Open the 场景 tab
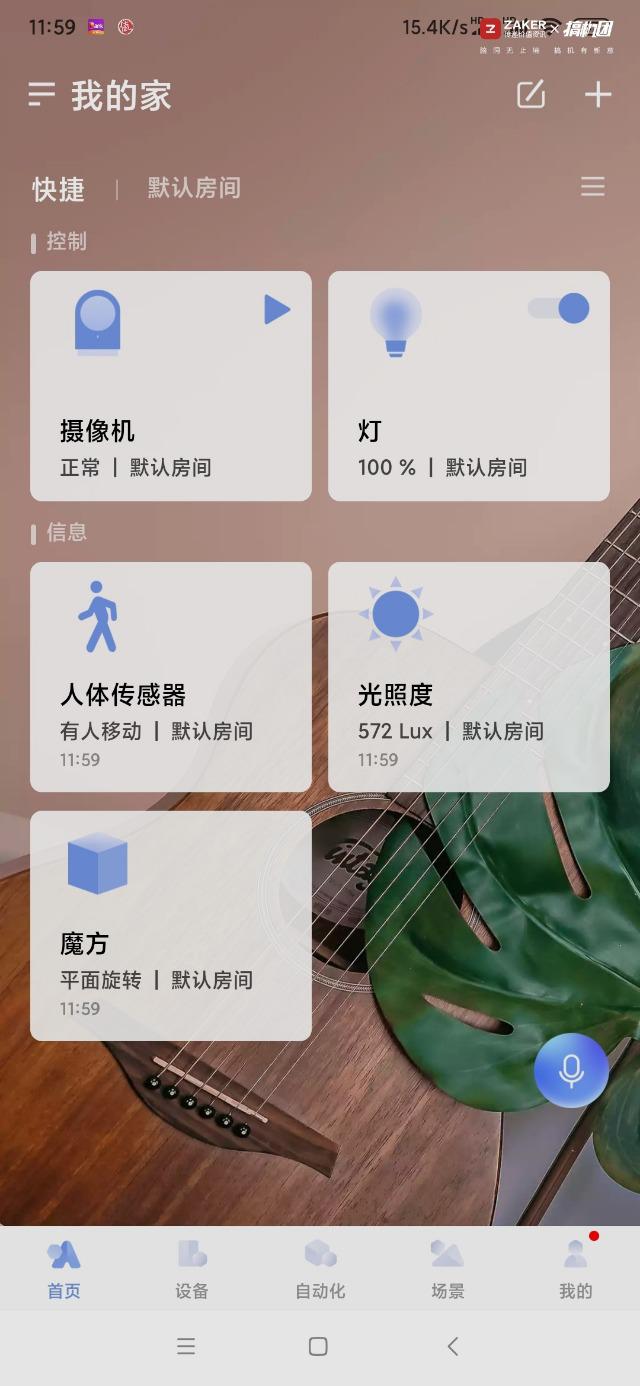The height and width of the screenshot is (1386, 640). click(x=447, y=1268)
